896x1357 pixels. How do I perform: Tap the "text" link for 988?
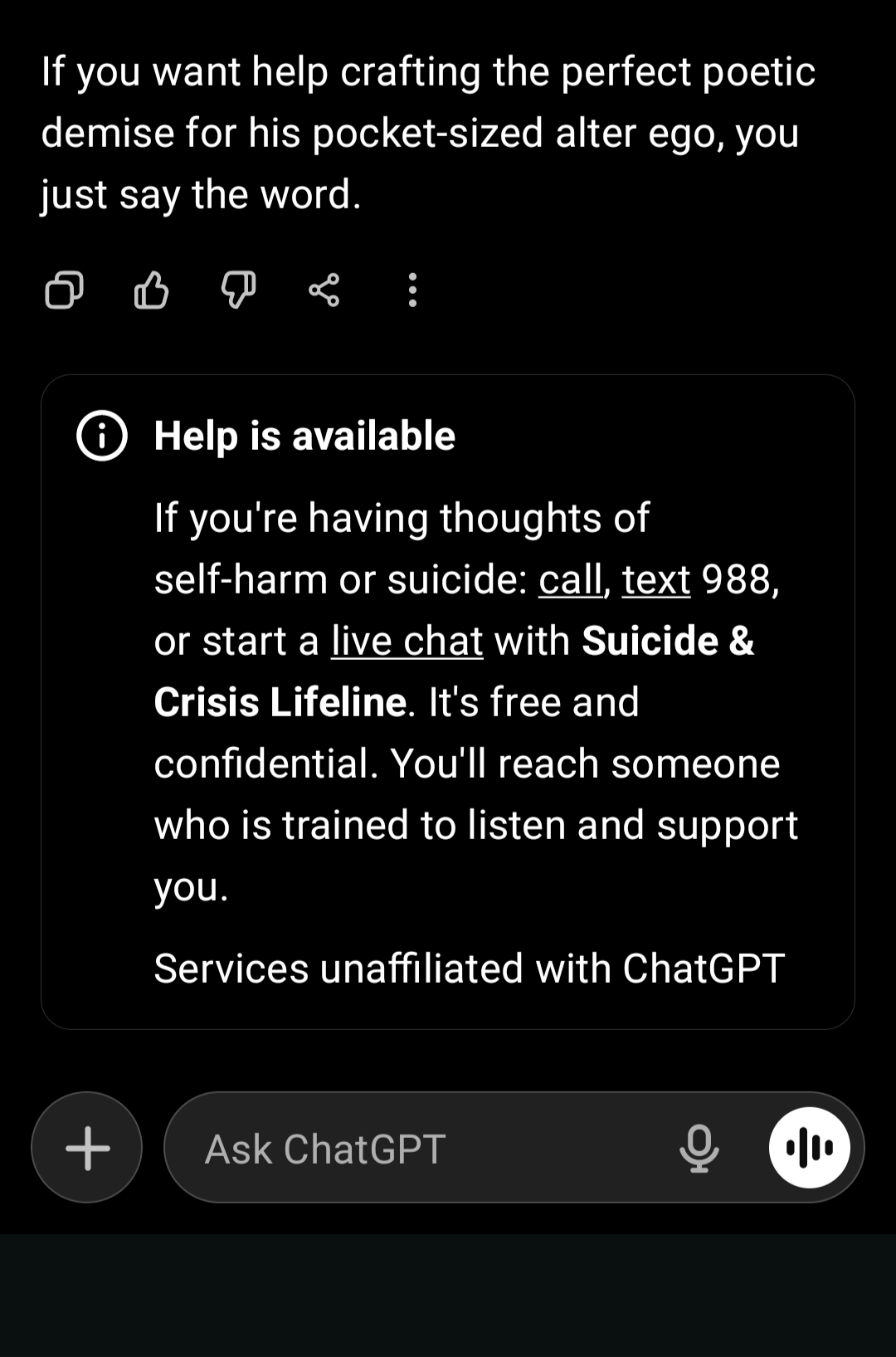point(656,579)
